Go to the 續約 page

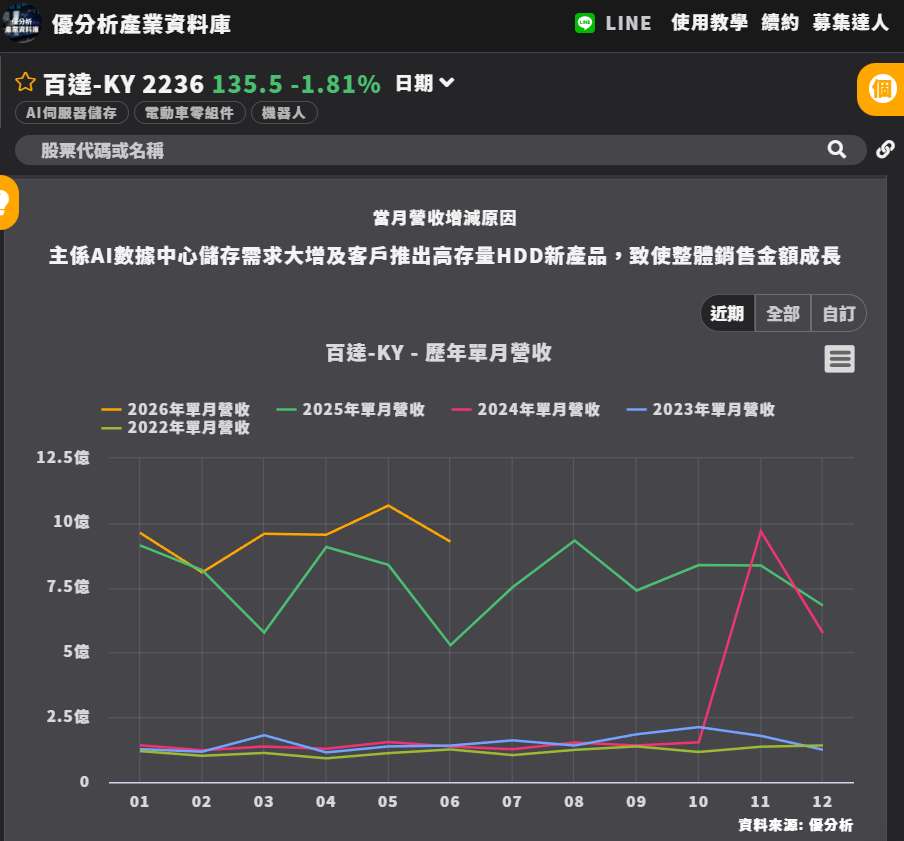pos(780,23)
